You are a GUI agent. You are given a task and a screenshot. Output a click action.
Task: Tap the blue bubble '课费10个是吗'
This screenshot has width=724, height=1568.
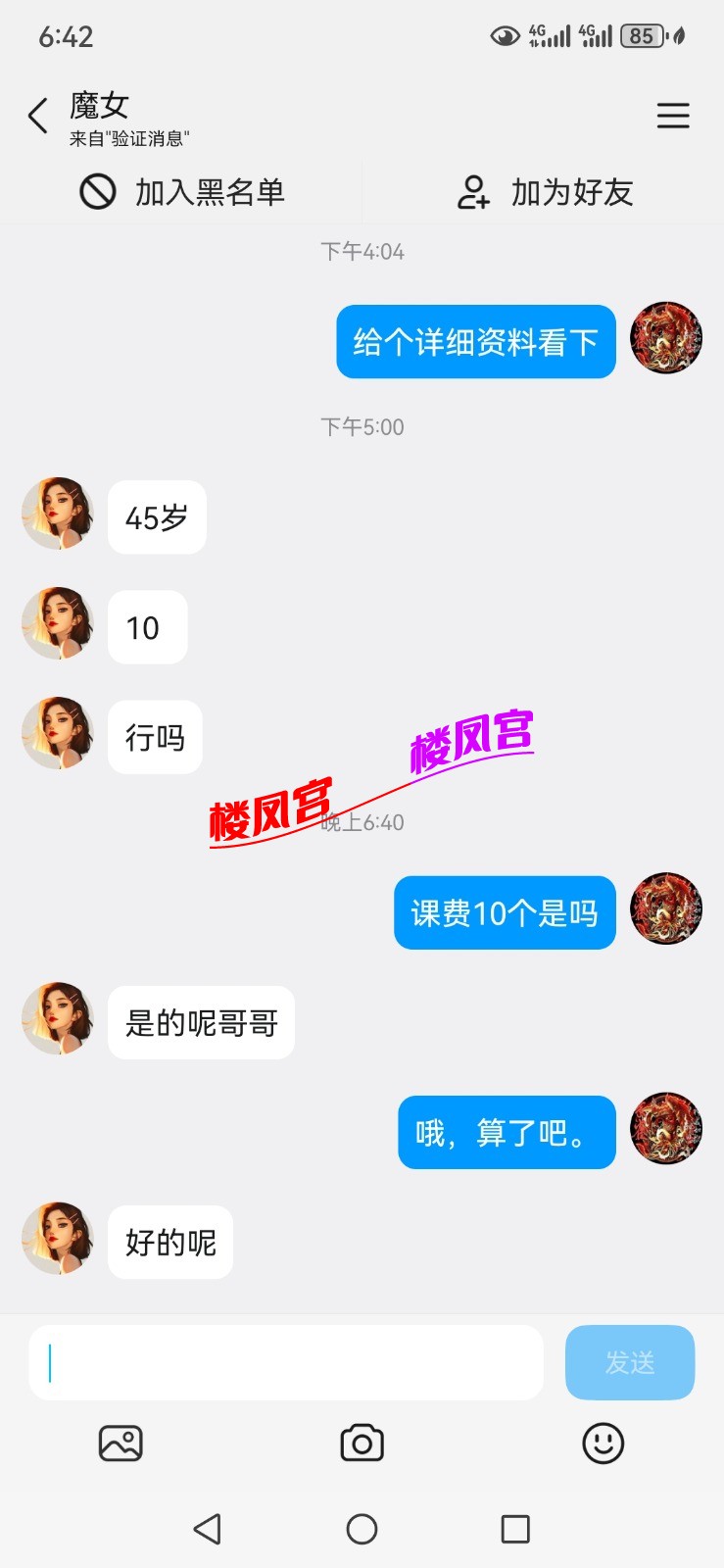pos(505,912)
